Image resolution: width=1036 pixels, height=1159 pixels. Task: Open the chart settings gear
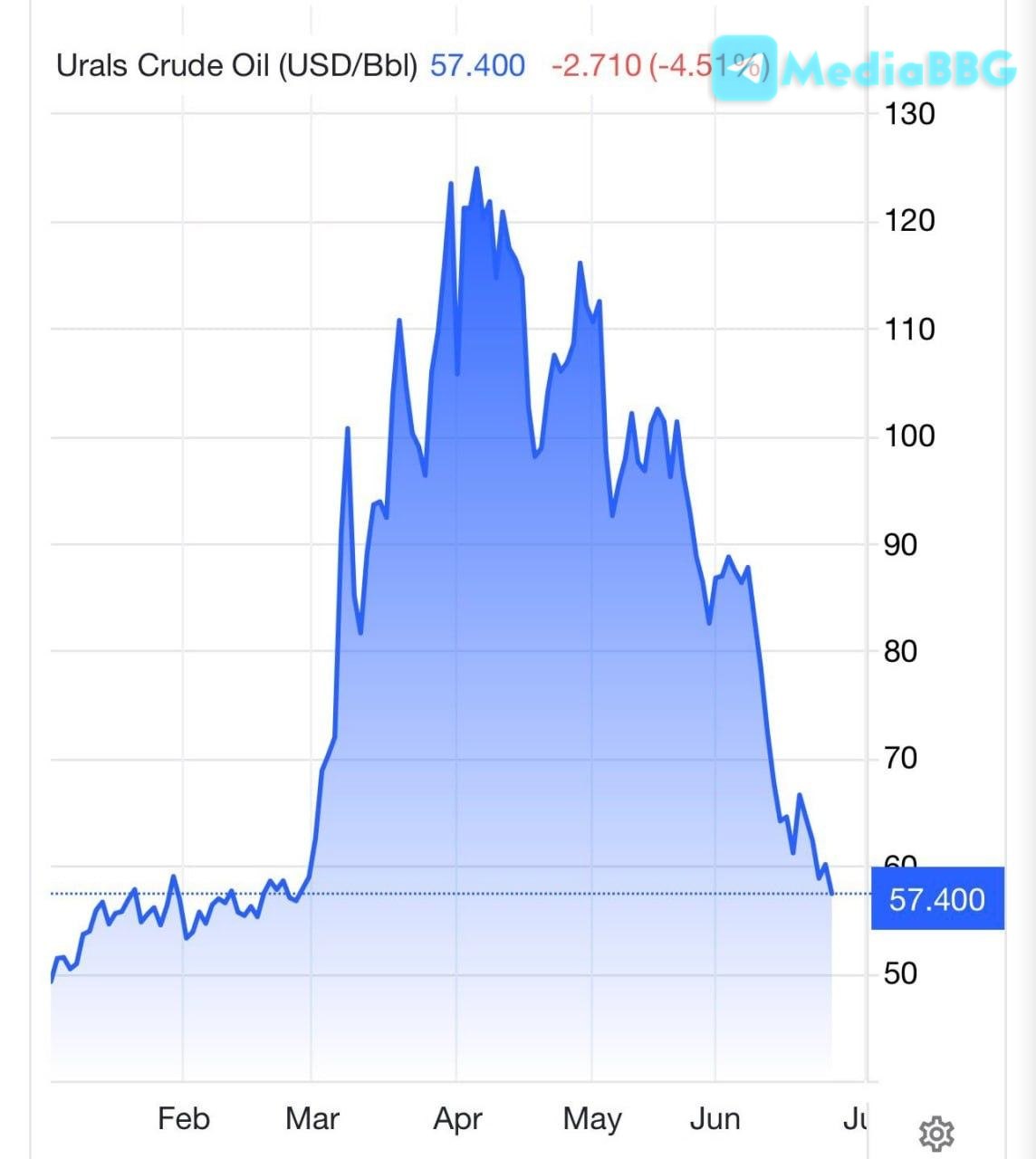coord(936,1133)
